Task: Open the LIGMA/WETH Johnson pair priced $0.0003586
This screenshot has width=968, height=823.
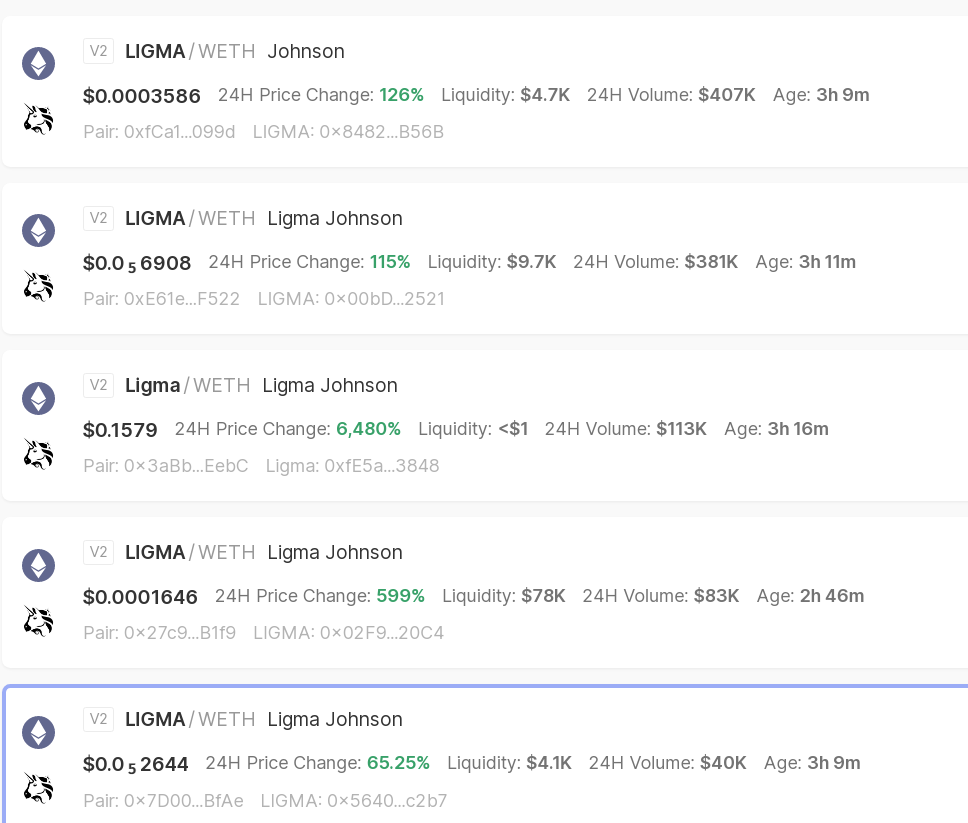Action: coord(485,91)
